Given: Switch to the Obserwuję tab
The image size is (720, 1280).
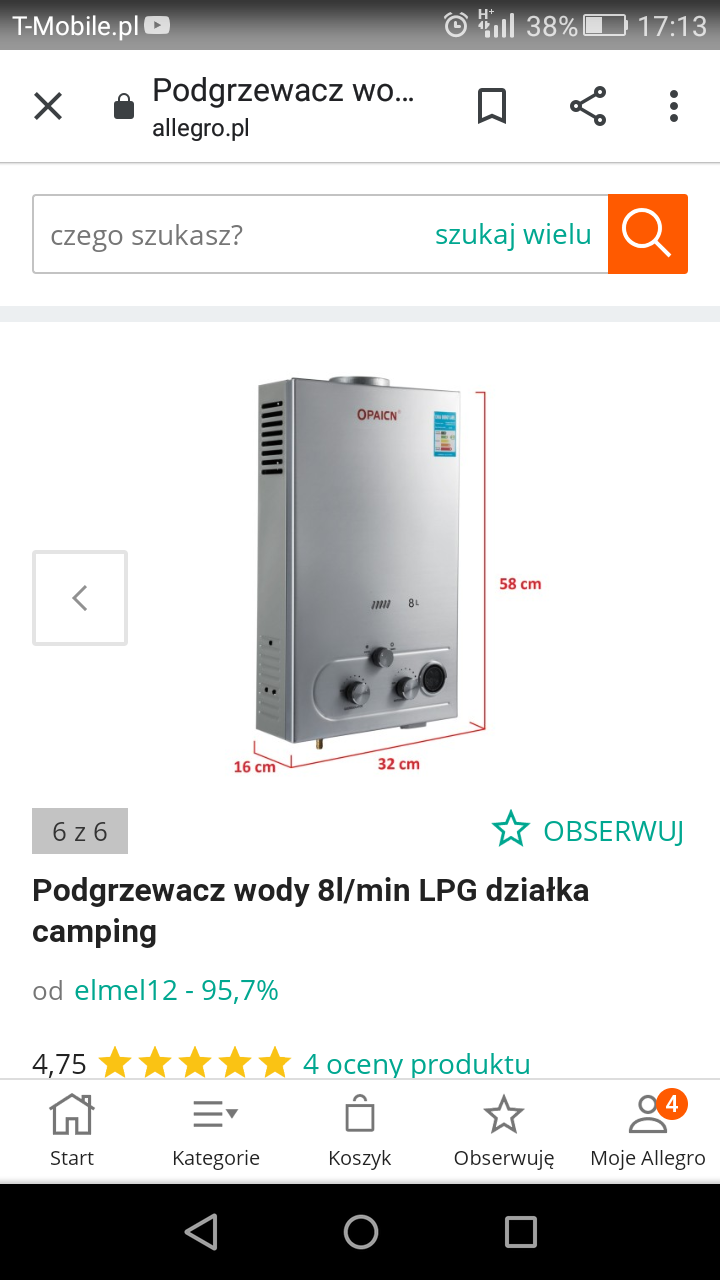Looking at the screenshot, I should point(503,1130).
